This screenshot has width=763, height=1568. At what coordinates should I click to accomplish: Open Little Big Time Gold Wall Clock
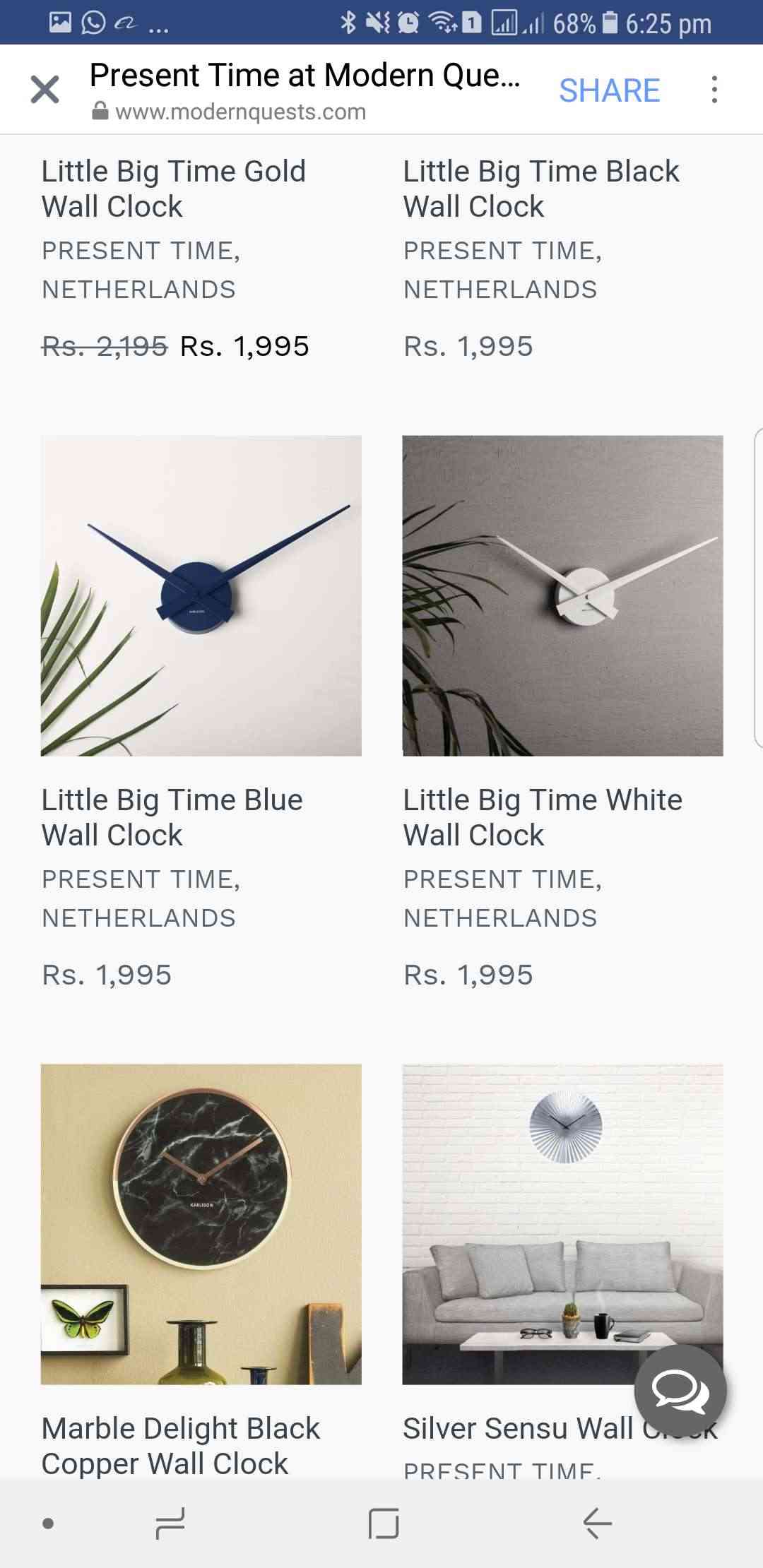click(173, 189)
